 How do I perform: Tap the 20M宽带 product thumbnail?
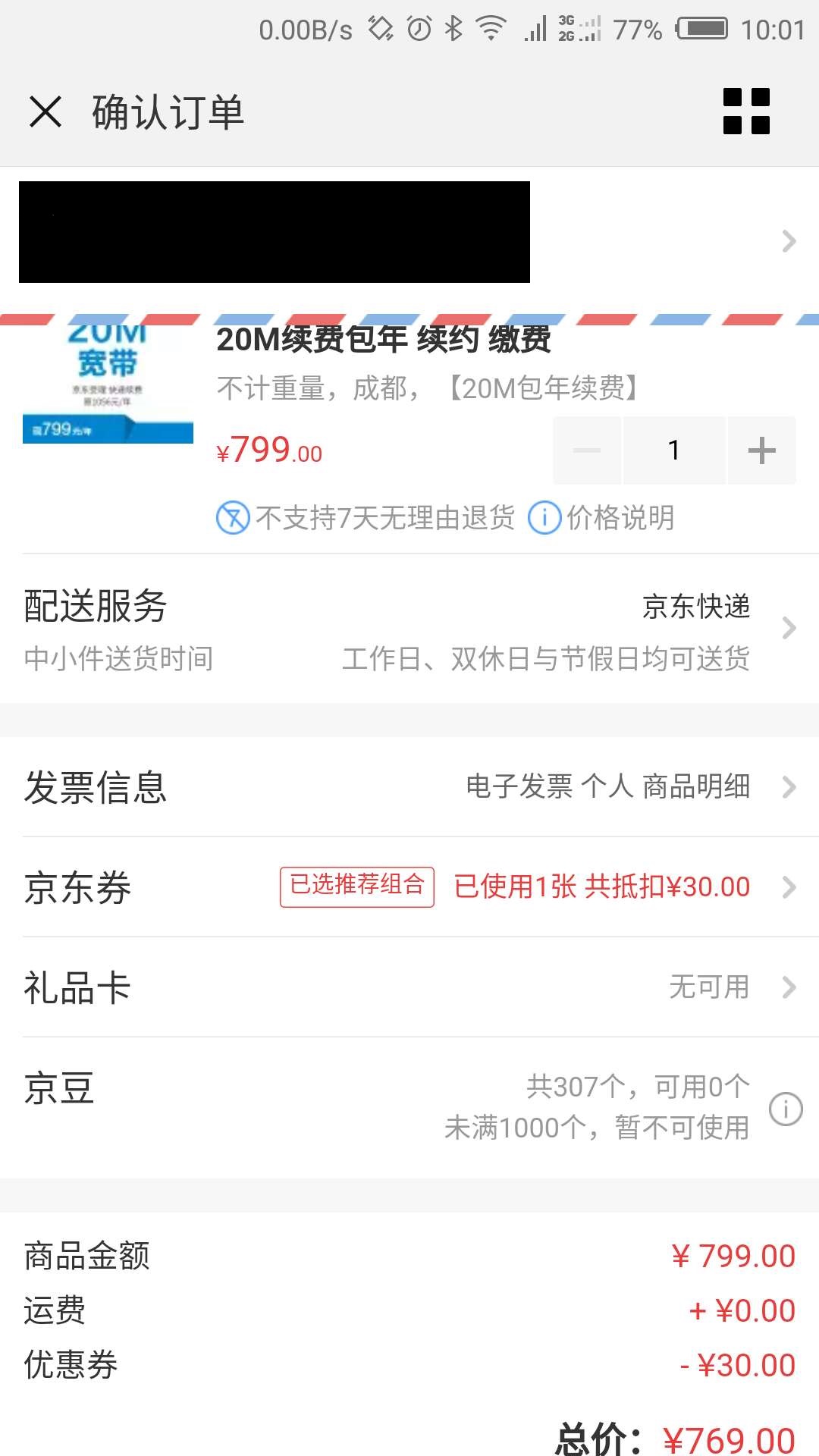click(108, 383)
